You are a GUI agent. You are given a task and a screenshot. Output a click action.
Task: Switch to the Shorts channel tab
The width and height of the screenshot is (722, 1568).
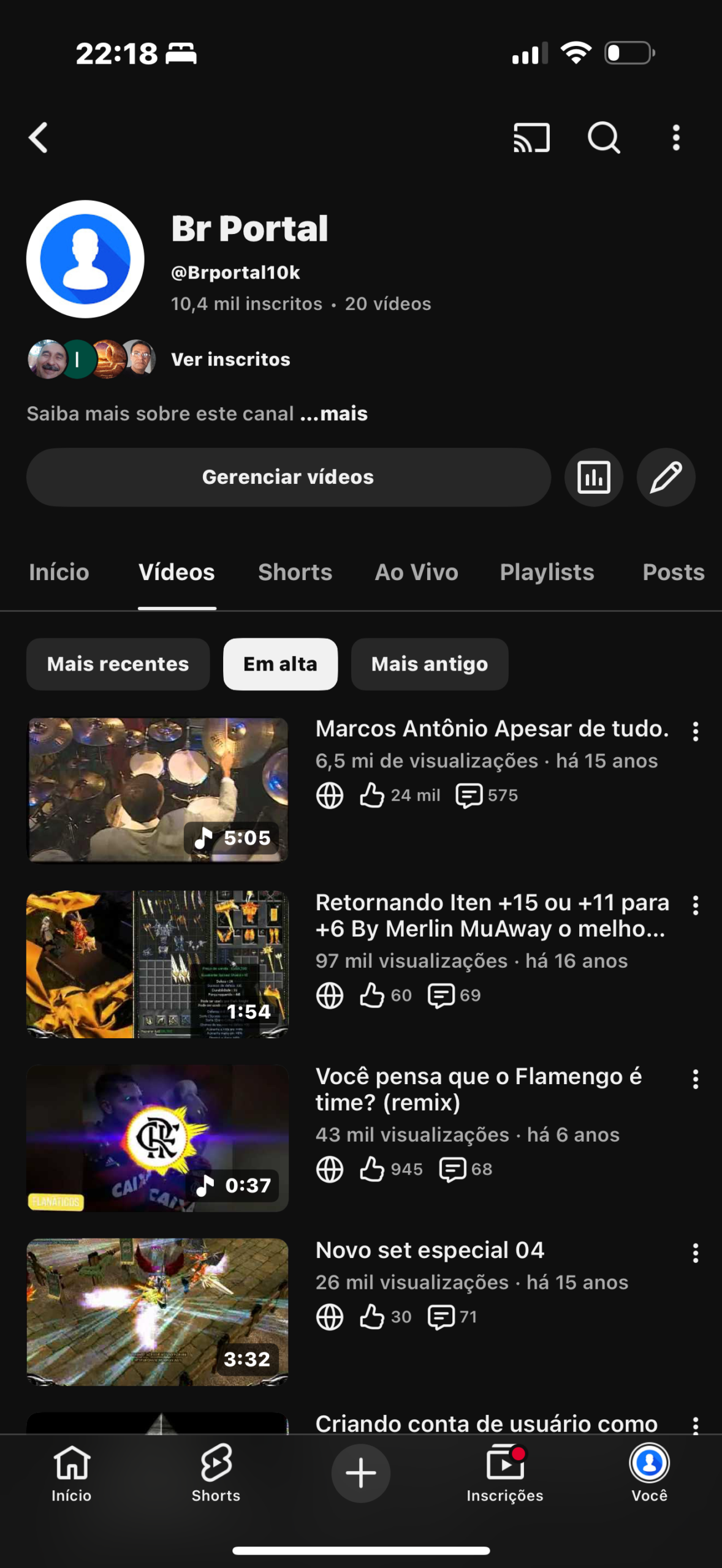point(295,572)
